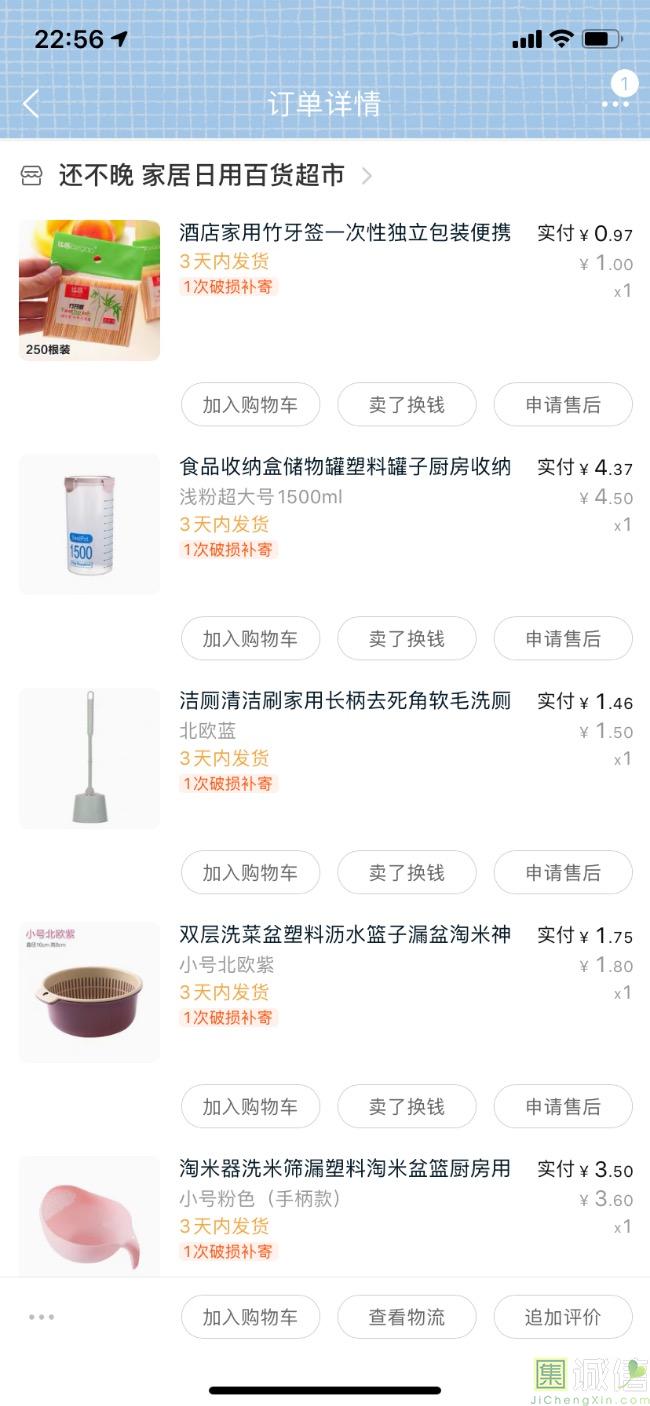Tap 申请售后 for the 双层洗菜盆 basket
650x1406 pixels.
pyautogui.click(x=563, y=1107)
